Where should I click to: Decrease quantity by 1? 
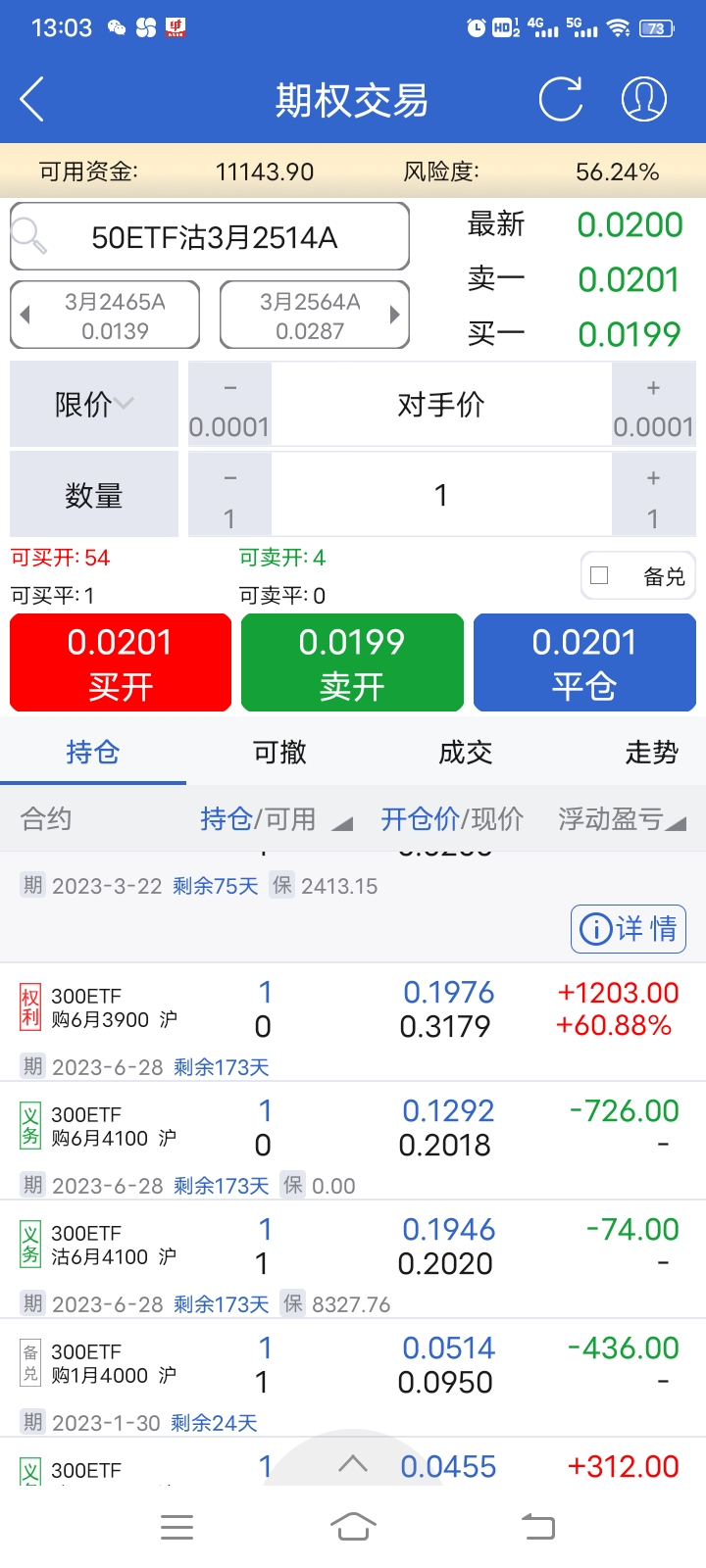(229, 495)
